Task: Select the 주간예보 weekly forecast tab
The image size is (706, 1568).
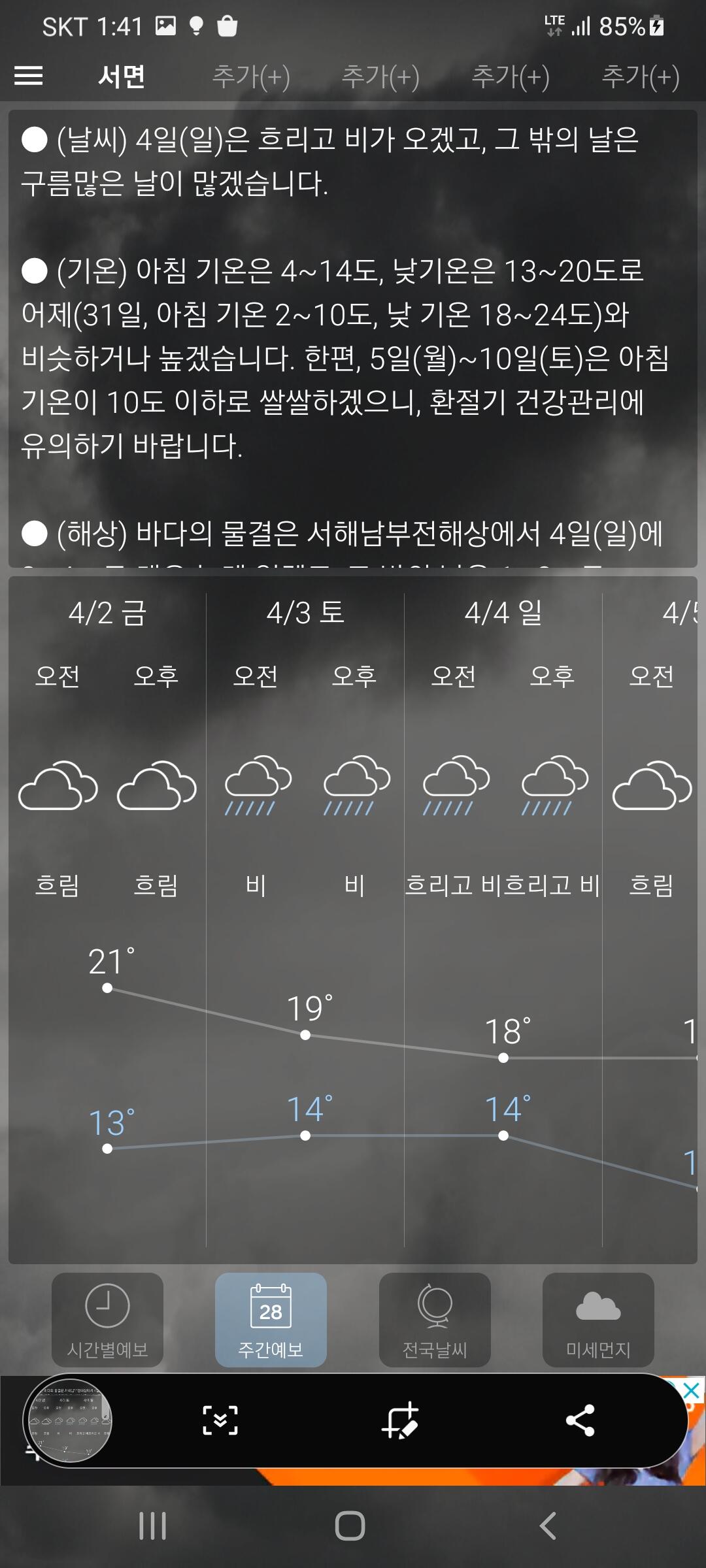Action: point(271,1320)
